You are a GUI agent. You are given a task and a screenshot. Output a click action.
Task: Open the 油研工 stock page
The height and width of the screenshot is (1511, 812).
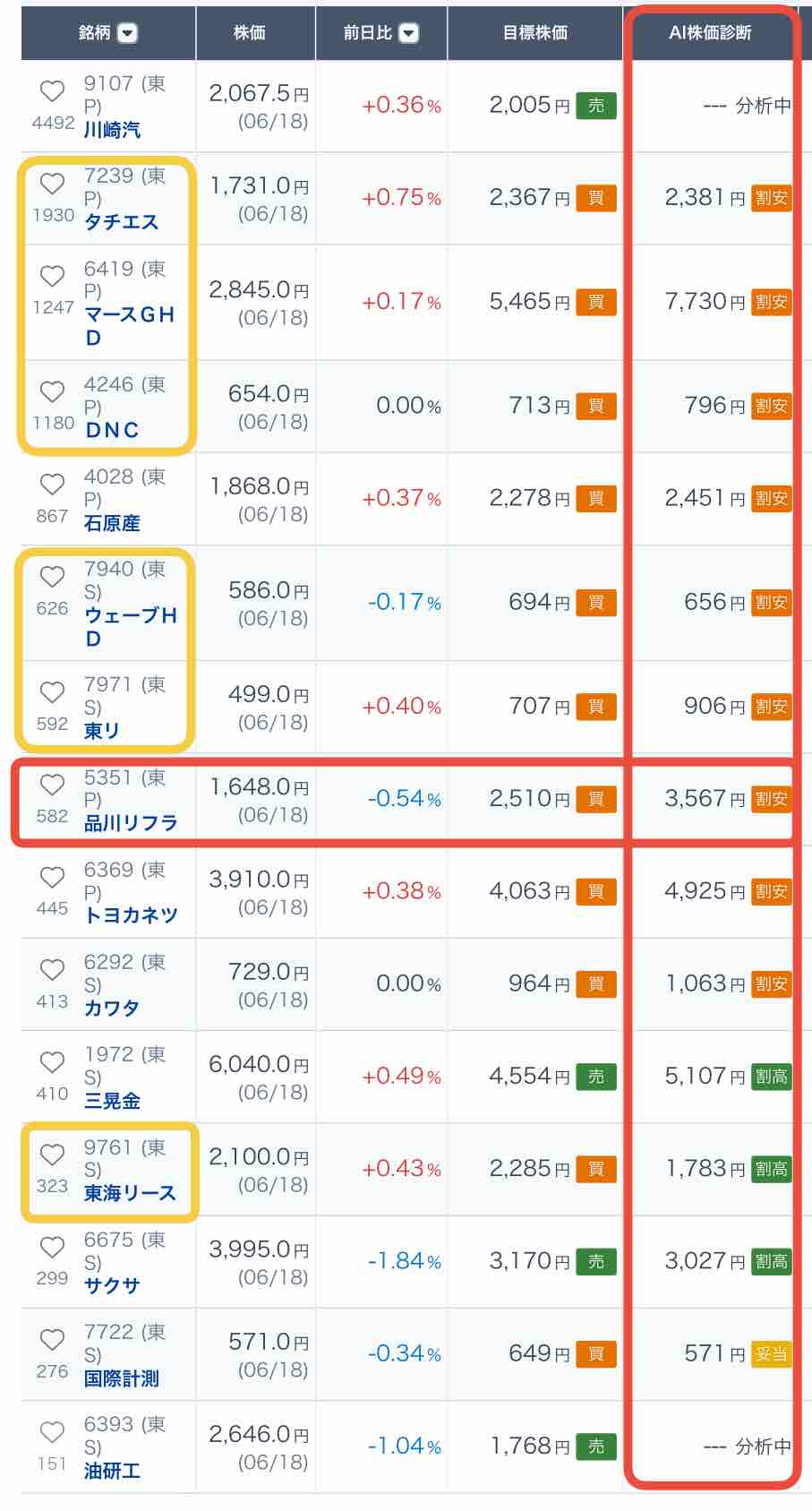[112, 1471]
